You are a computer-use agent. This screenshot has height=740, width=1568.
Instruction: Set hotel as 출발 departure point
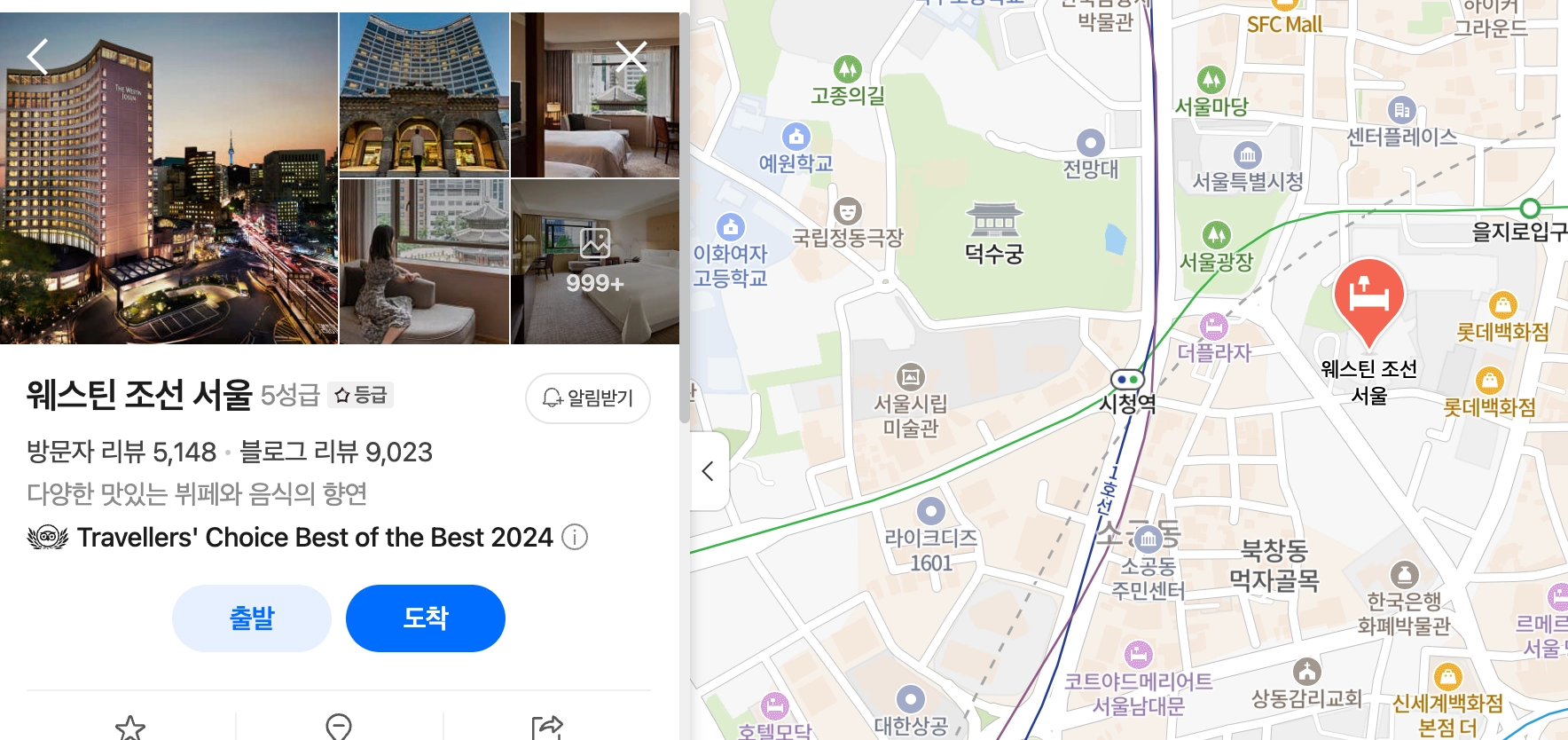(252, 618)
